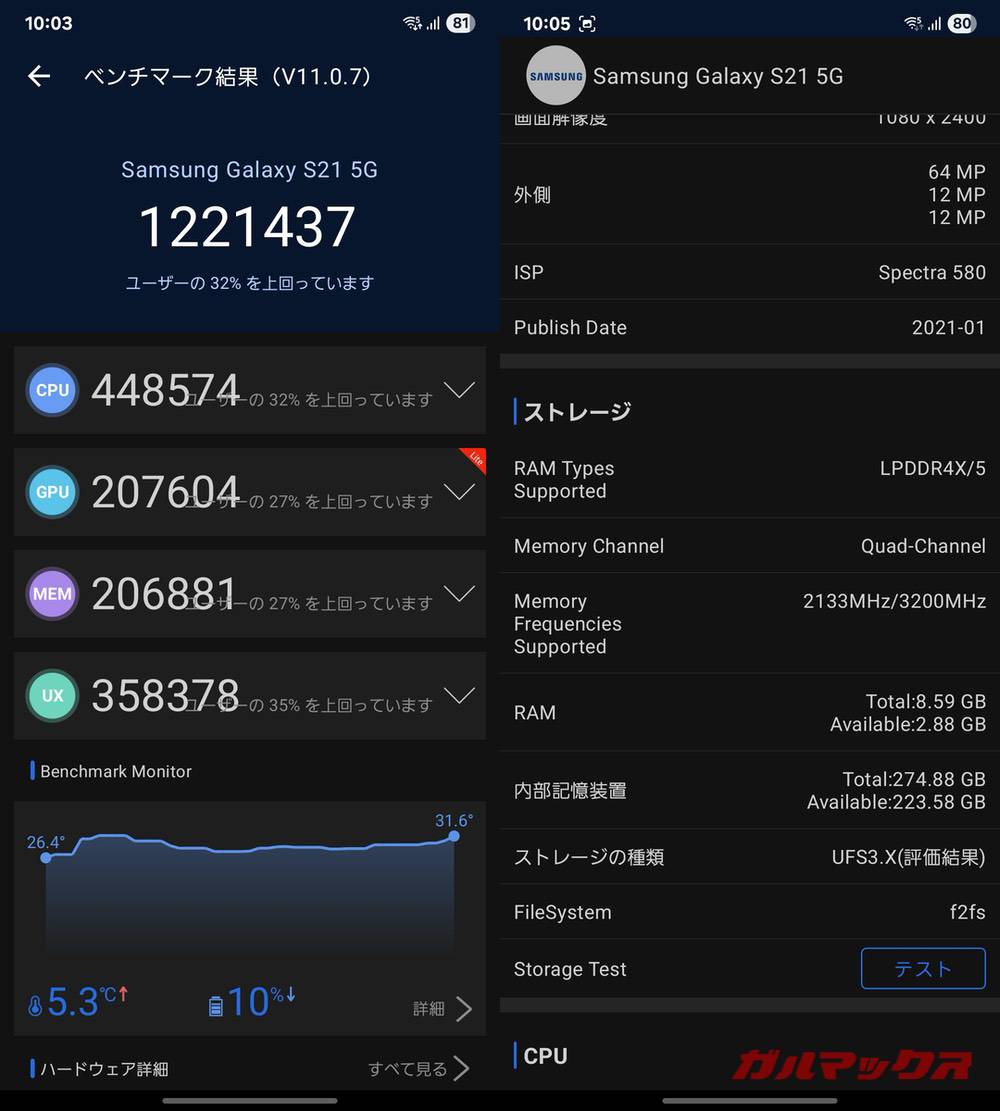Expand the UX score details

[x=459, y=696]
